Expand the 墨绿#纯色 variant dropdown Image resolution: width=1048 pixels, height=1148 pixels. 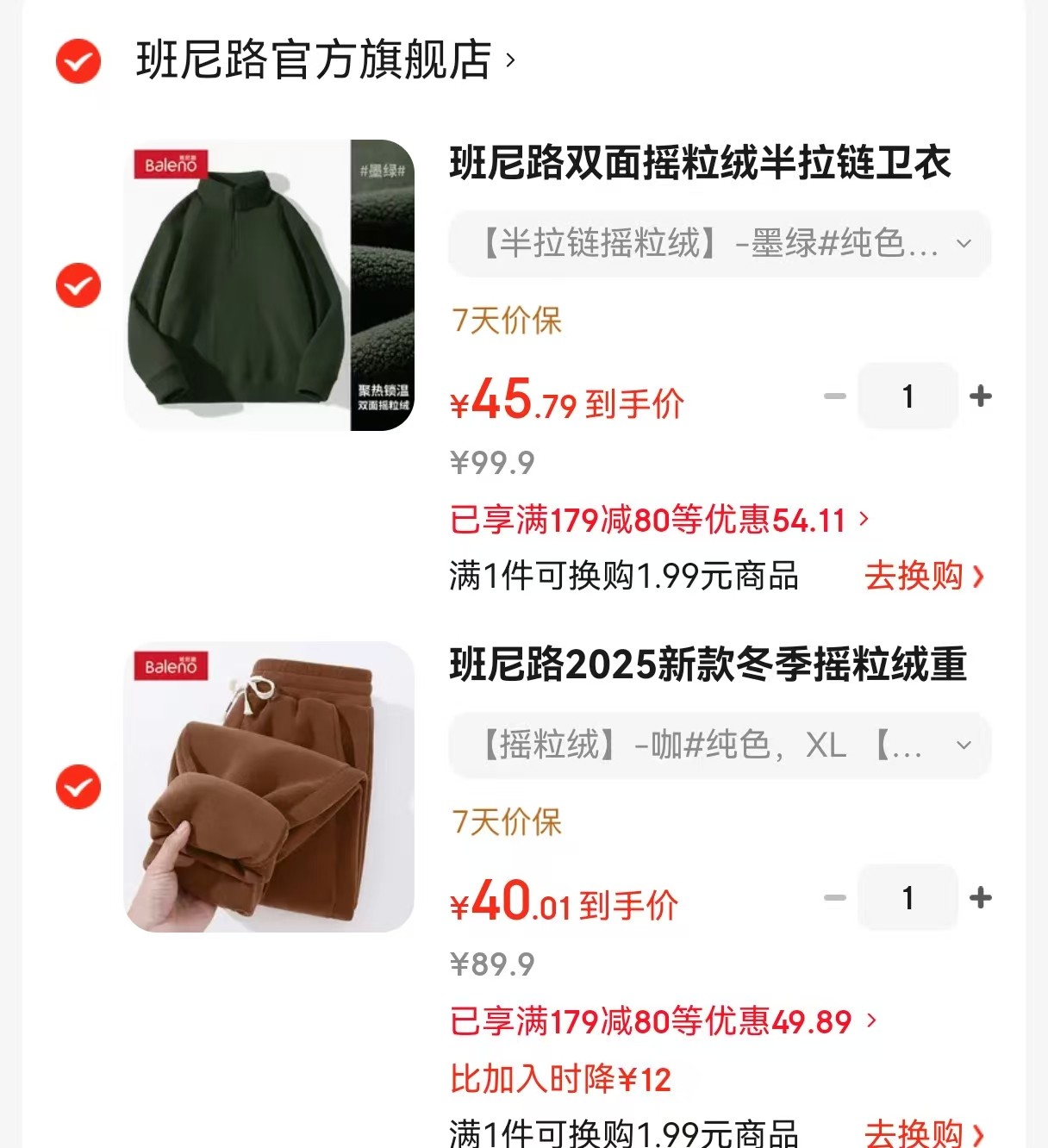click(720, 244)
